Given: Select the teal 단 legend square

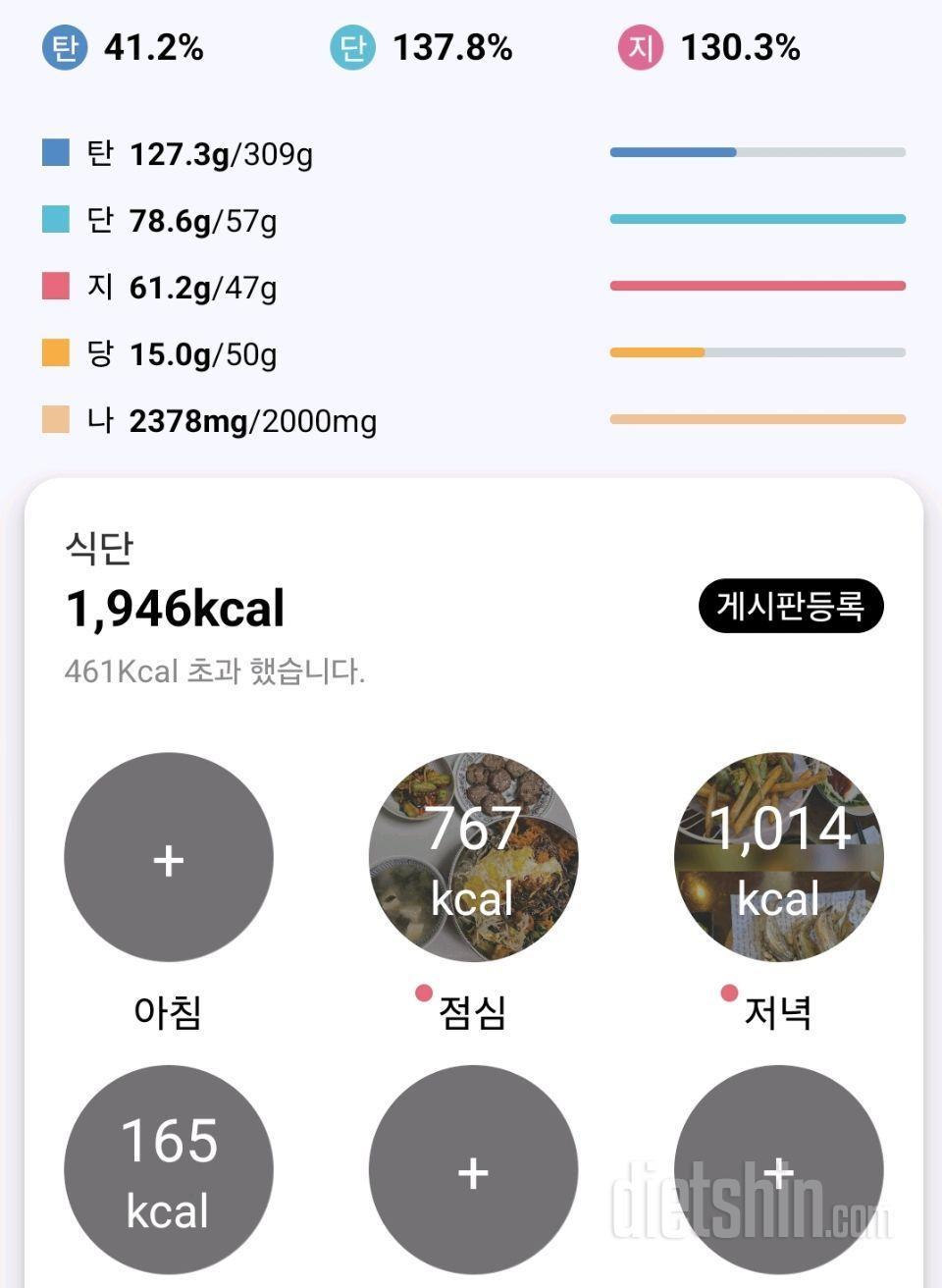Looking at the screenshot, I should [54, 219].
